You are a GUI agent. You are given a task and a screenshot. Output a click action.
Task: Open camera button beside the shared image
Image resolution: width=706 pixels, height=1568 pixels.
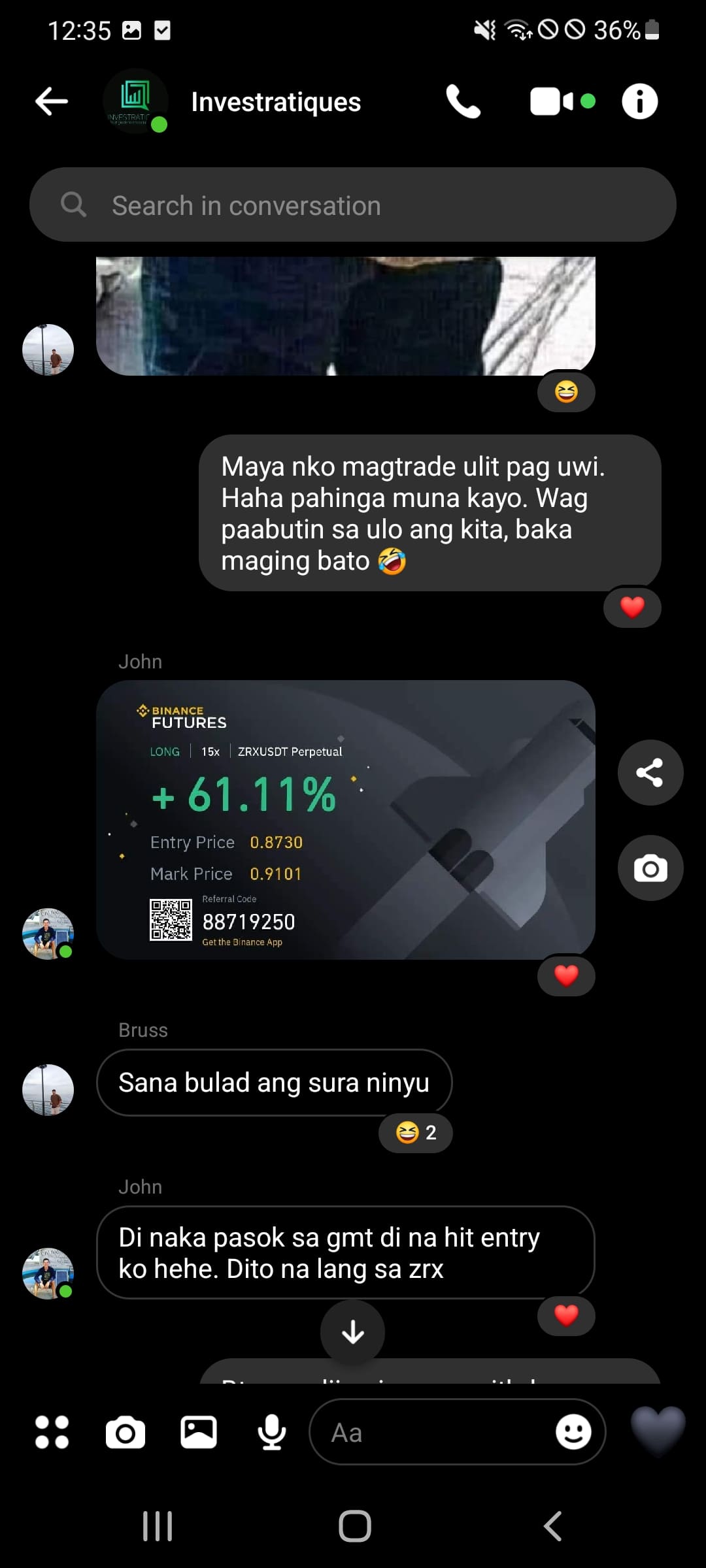click(650, 868)
